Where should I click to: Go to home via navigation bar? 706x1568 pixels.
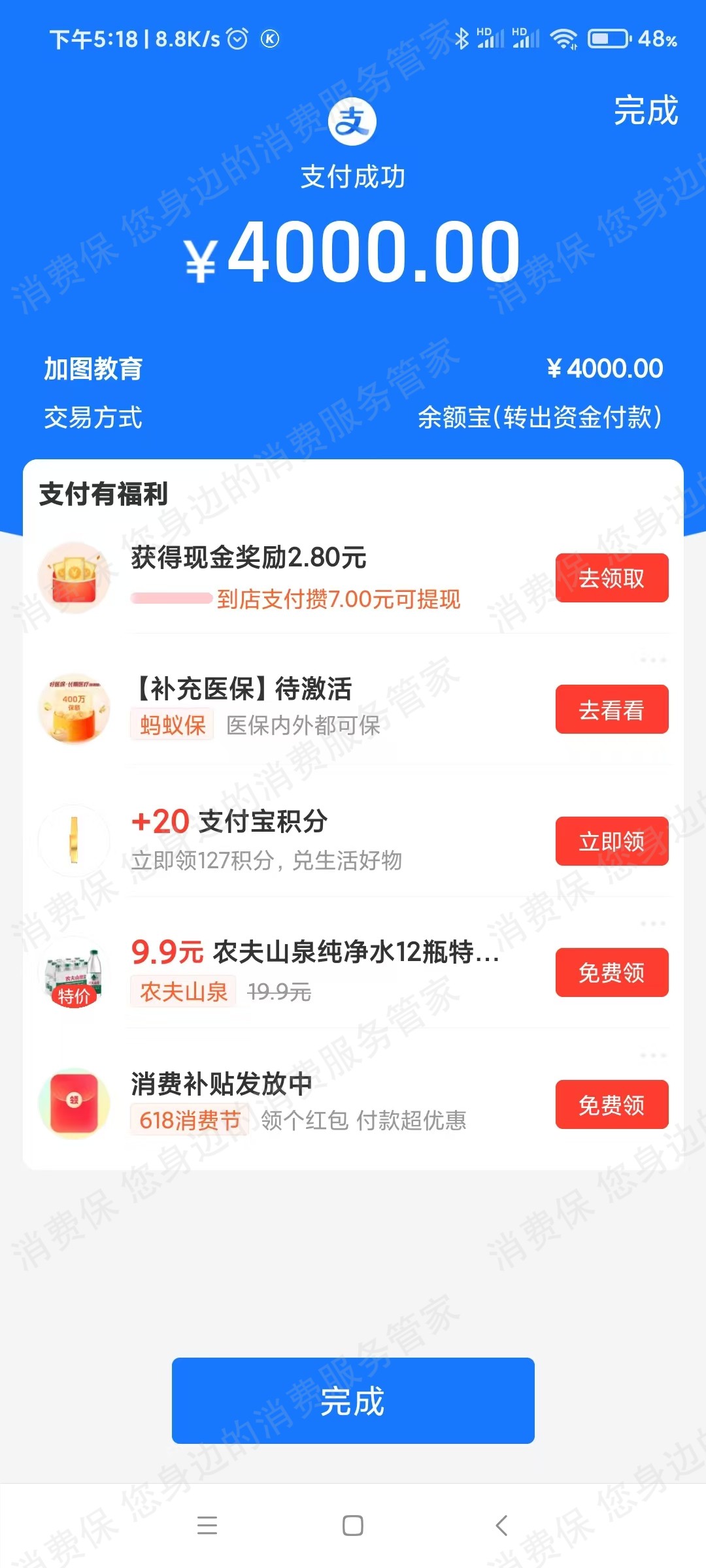tap(353, 1526)
